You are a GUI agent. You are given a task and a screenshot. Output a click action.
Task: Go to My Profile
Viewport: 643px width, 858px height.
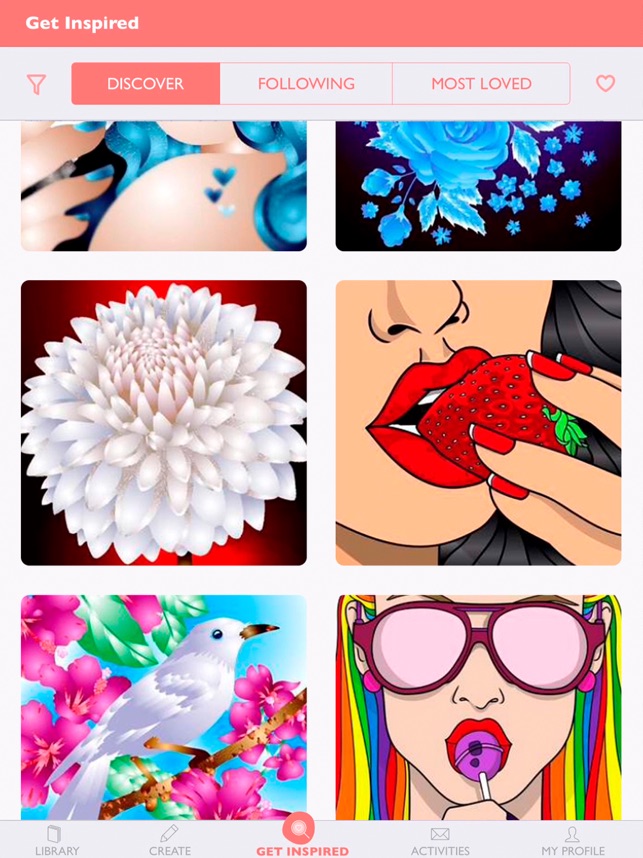pos(573,840)
